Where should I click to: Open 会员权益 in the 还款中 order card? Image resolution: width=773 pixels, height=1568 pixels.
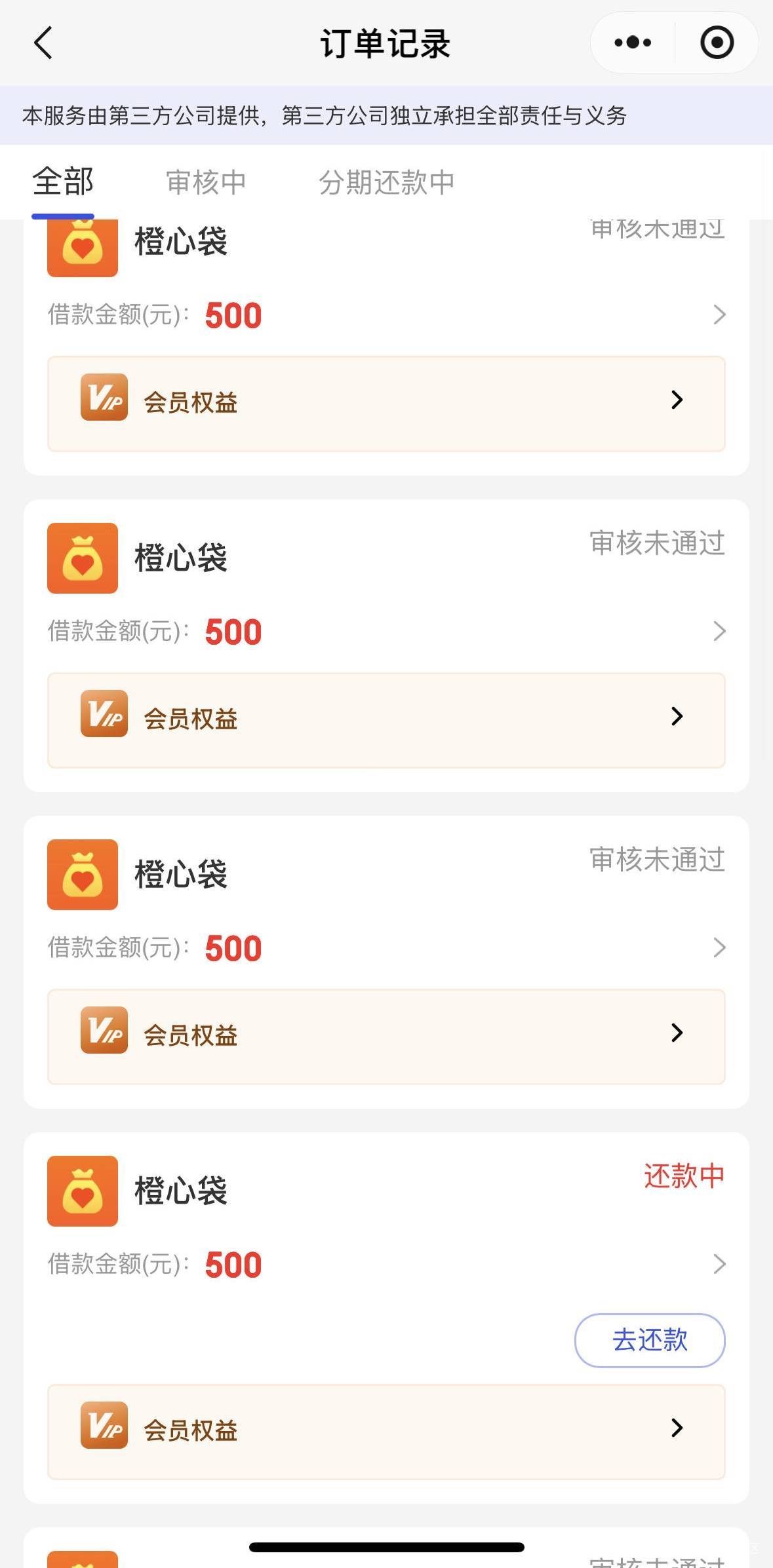[x=386, y=1431]
